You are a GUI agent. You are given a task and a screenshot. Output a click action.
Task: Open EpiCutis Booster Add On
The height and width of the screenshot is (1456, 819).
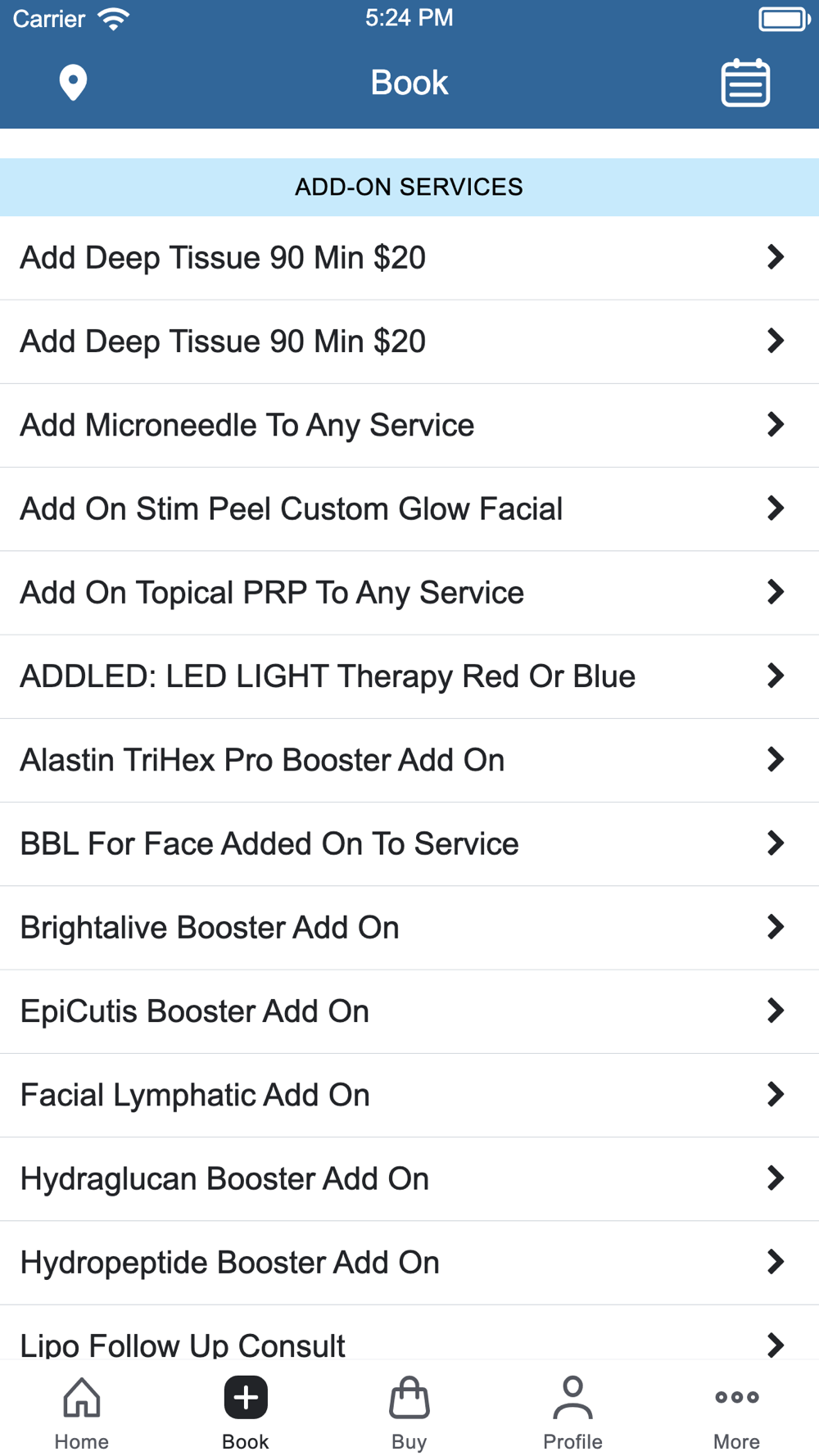(409, 1011)
